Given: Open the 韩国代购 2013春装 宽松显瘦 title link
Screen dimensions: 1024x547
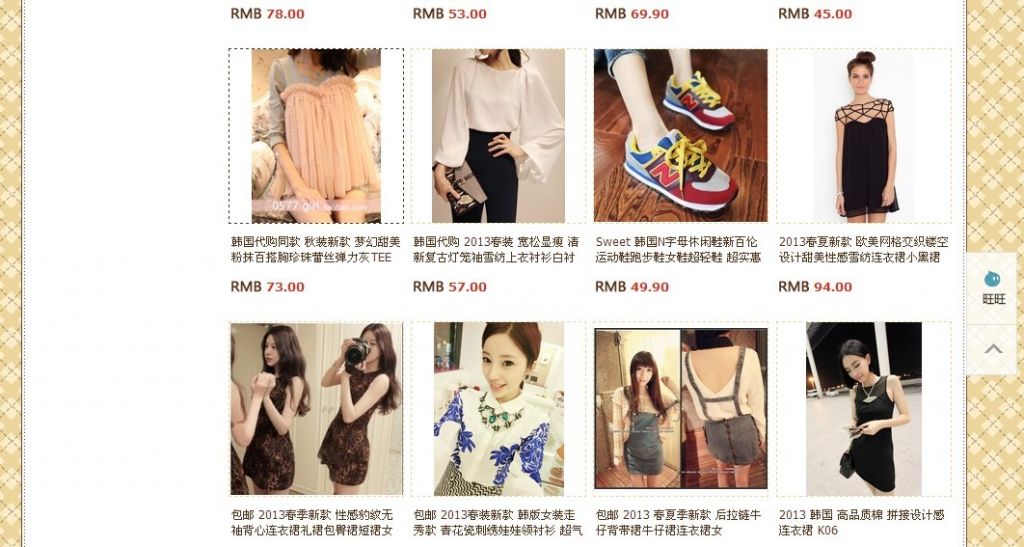Looking at the screenshot, I should 495,249.
